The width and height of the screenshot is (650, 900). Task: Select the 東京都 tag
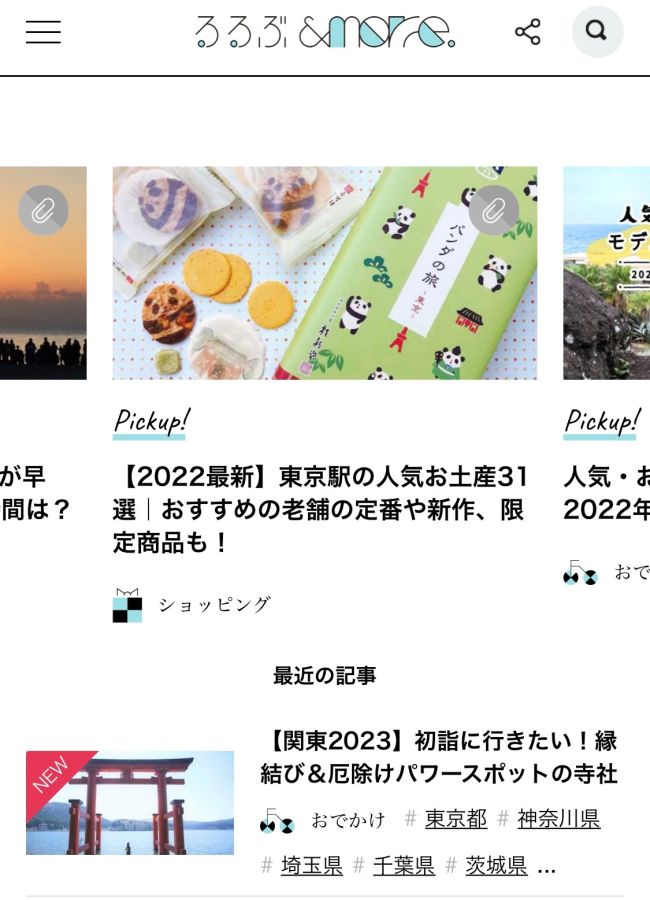pyautogui.click(x=456, y=820)
